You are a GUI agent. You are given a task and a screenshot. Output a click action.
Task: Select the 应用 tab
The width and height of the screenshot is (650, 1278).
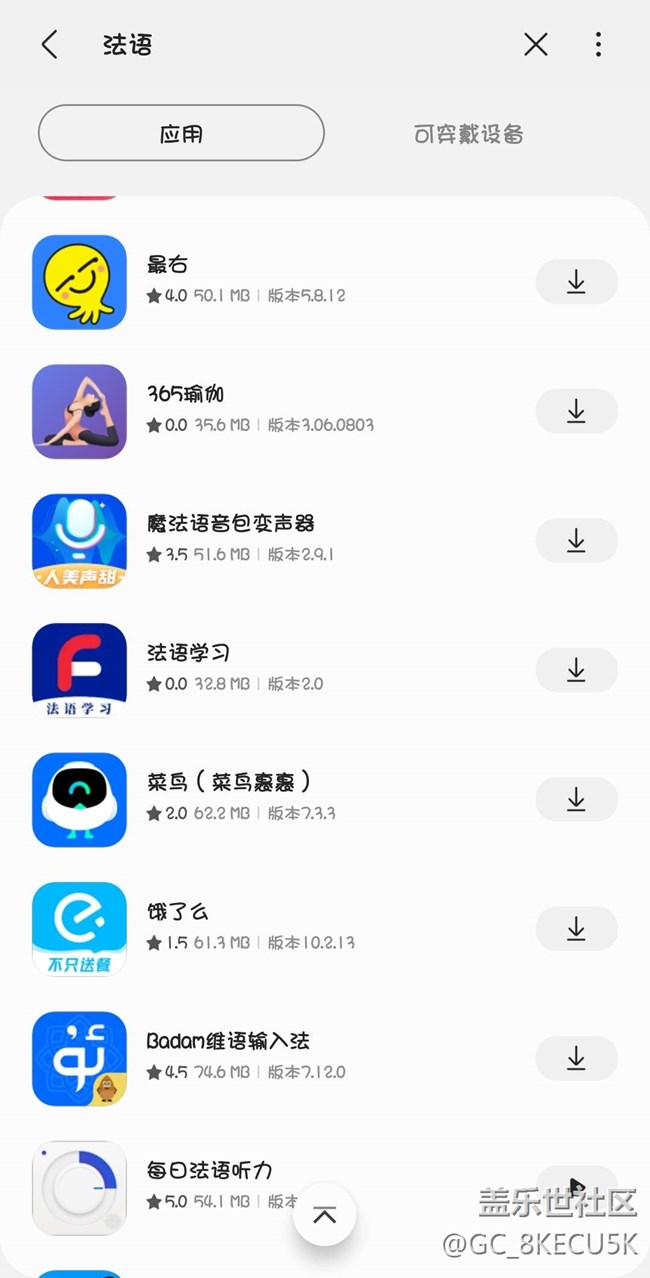[x=181, y=134]
